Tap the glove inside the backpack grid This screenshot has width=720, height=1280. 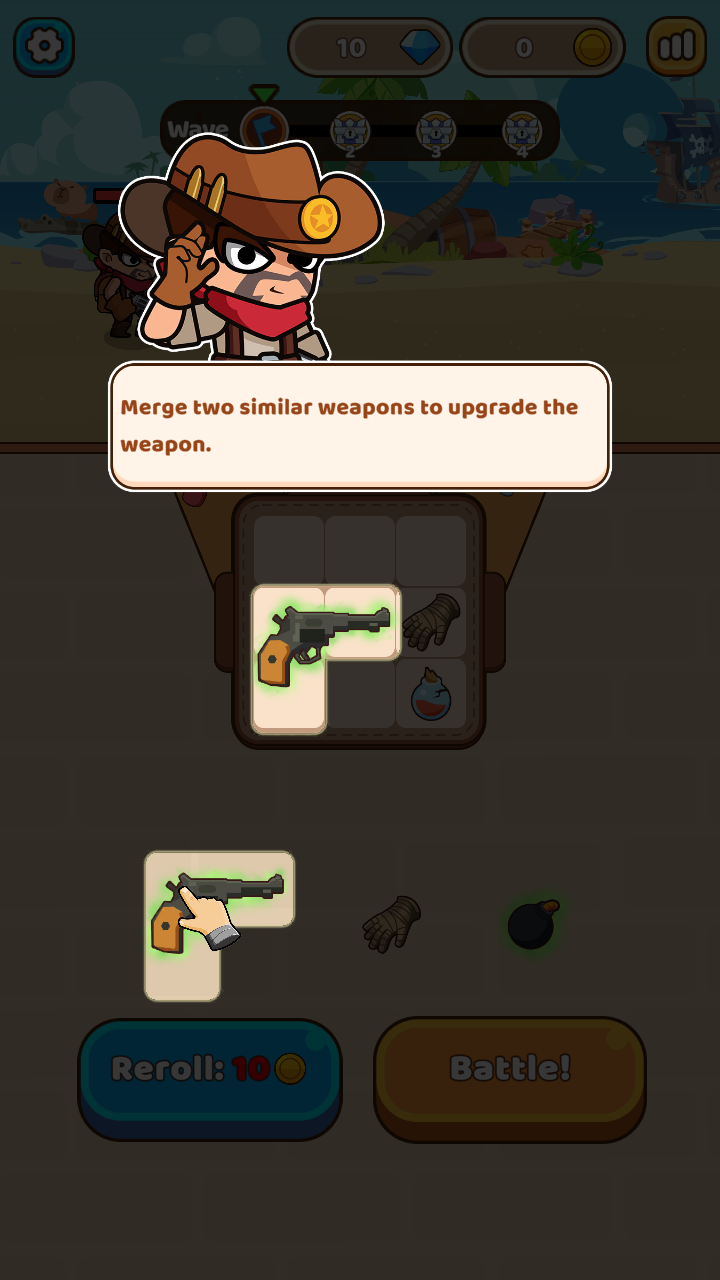[x=431, y=621]
